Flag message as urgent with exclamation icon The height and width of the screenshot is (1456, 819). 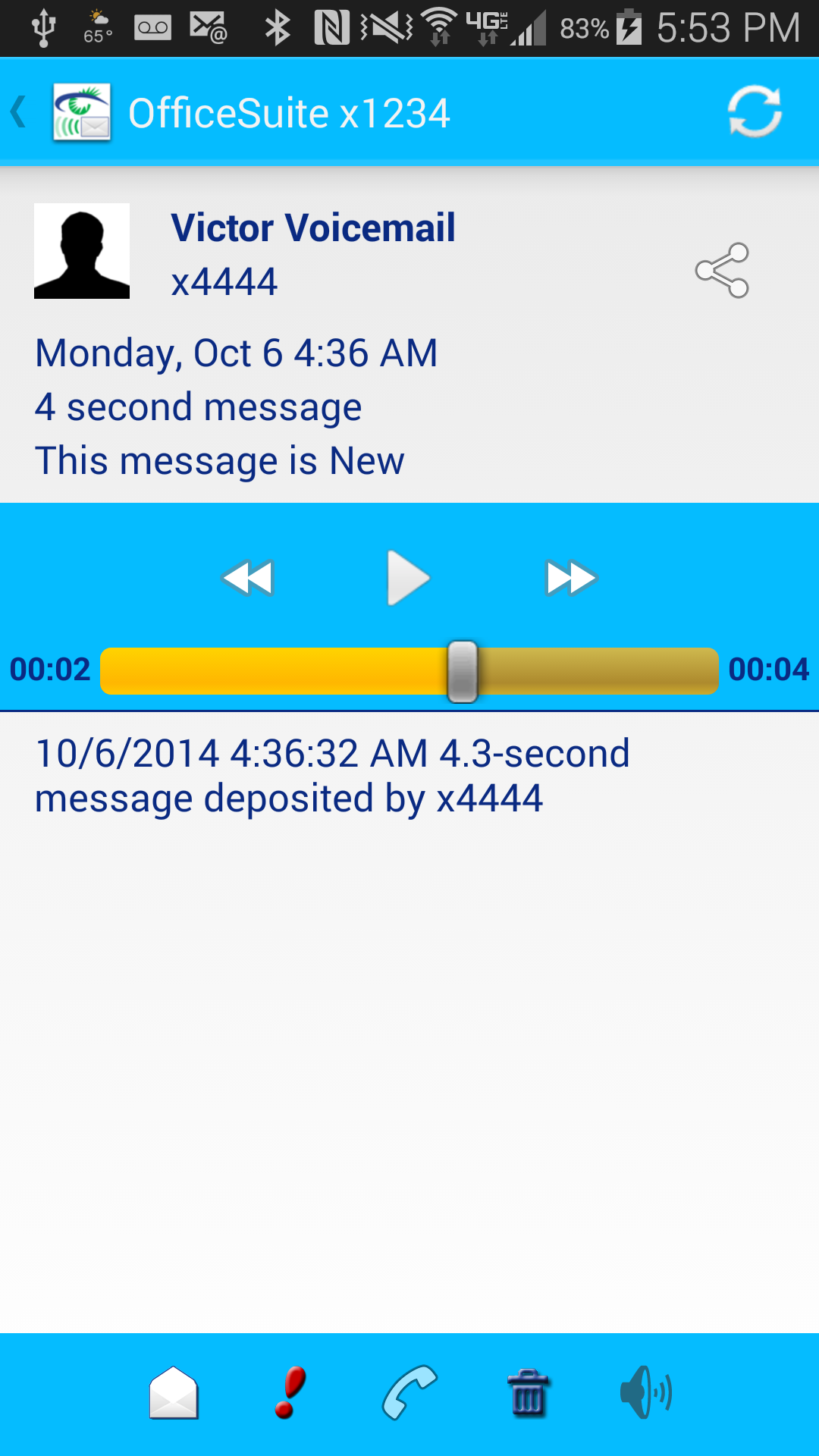coord(290,1392)
